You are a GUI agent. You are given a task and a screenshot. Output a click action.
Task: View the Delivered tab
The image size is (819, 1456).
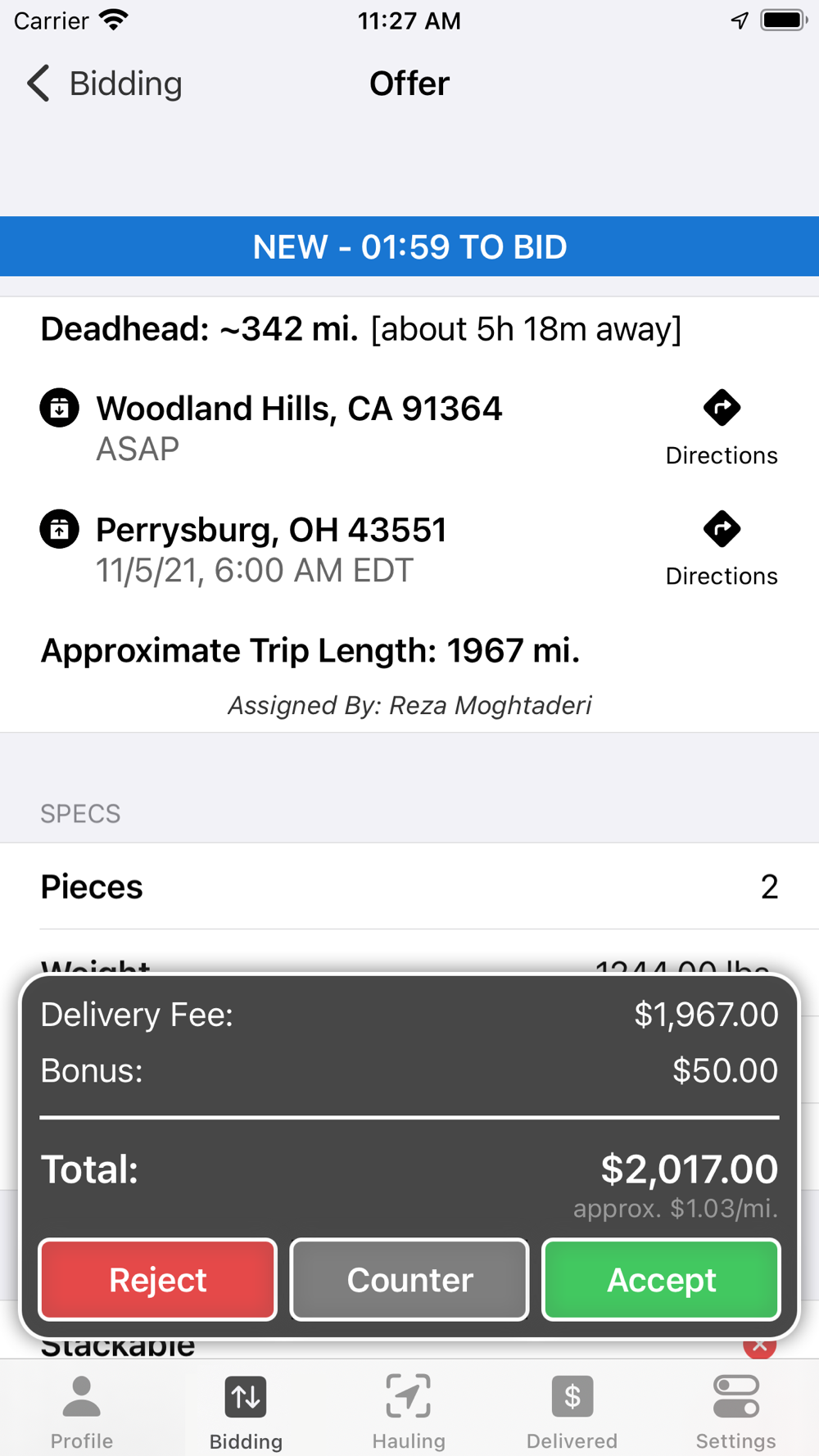coord(572,1412)
